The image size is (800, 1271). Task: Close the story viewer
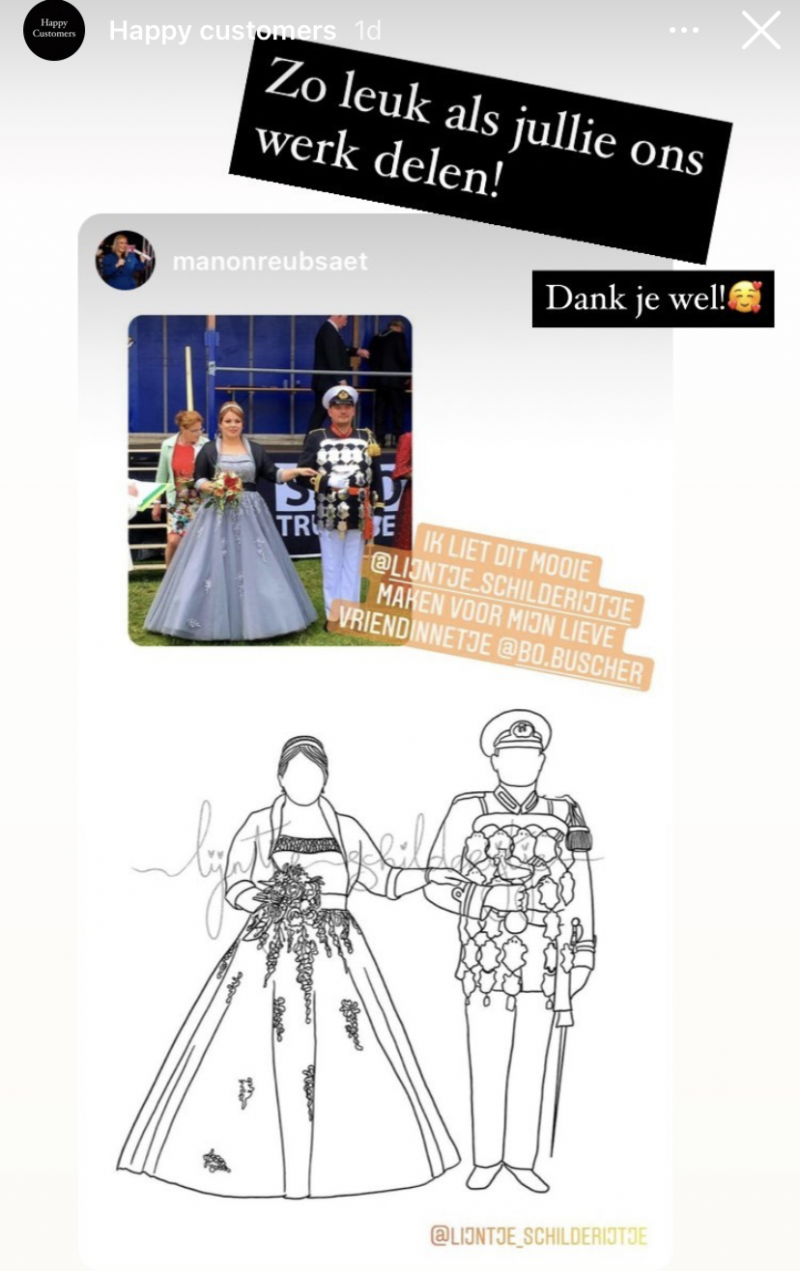coord(761,30)
